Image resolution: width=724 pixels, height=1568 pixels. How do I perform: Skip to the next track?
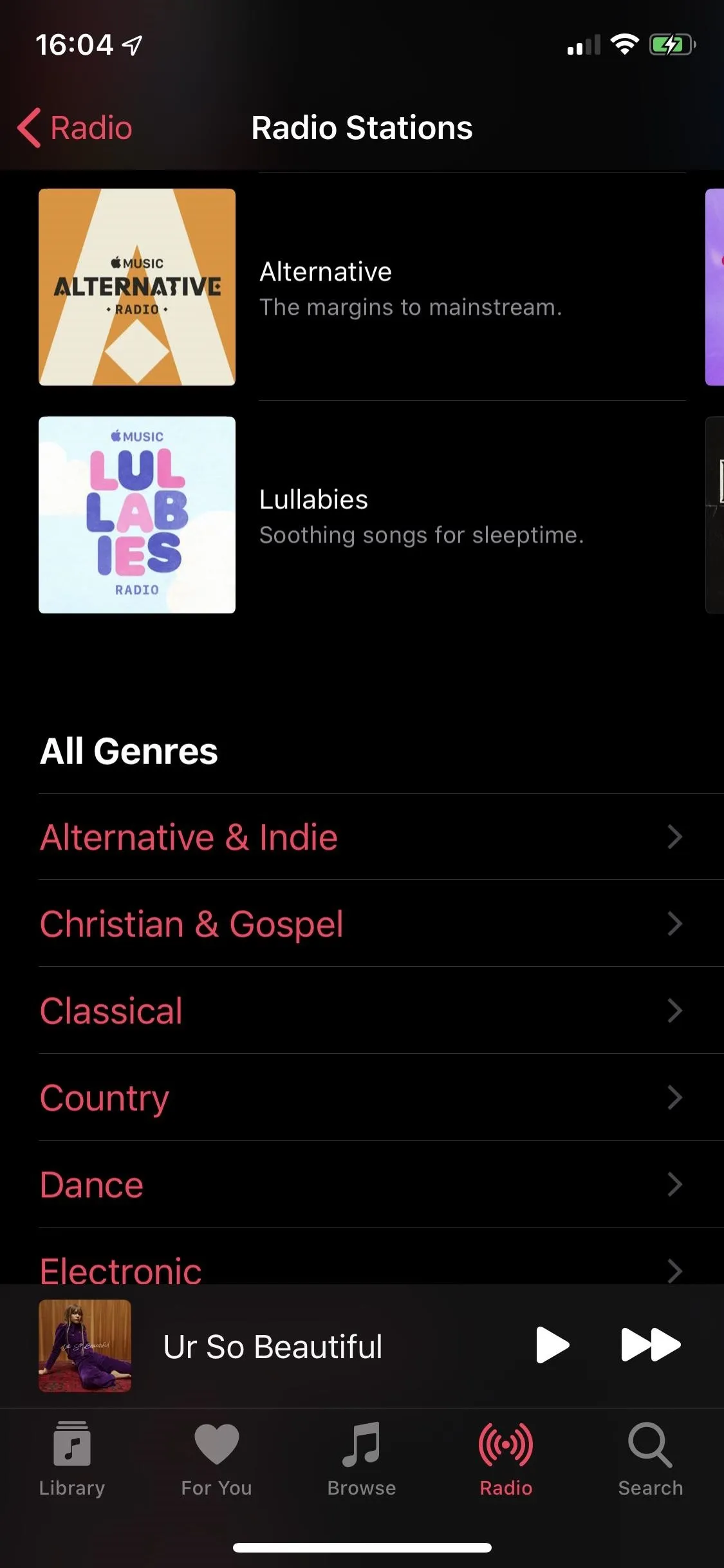click(651, 1345)
